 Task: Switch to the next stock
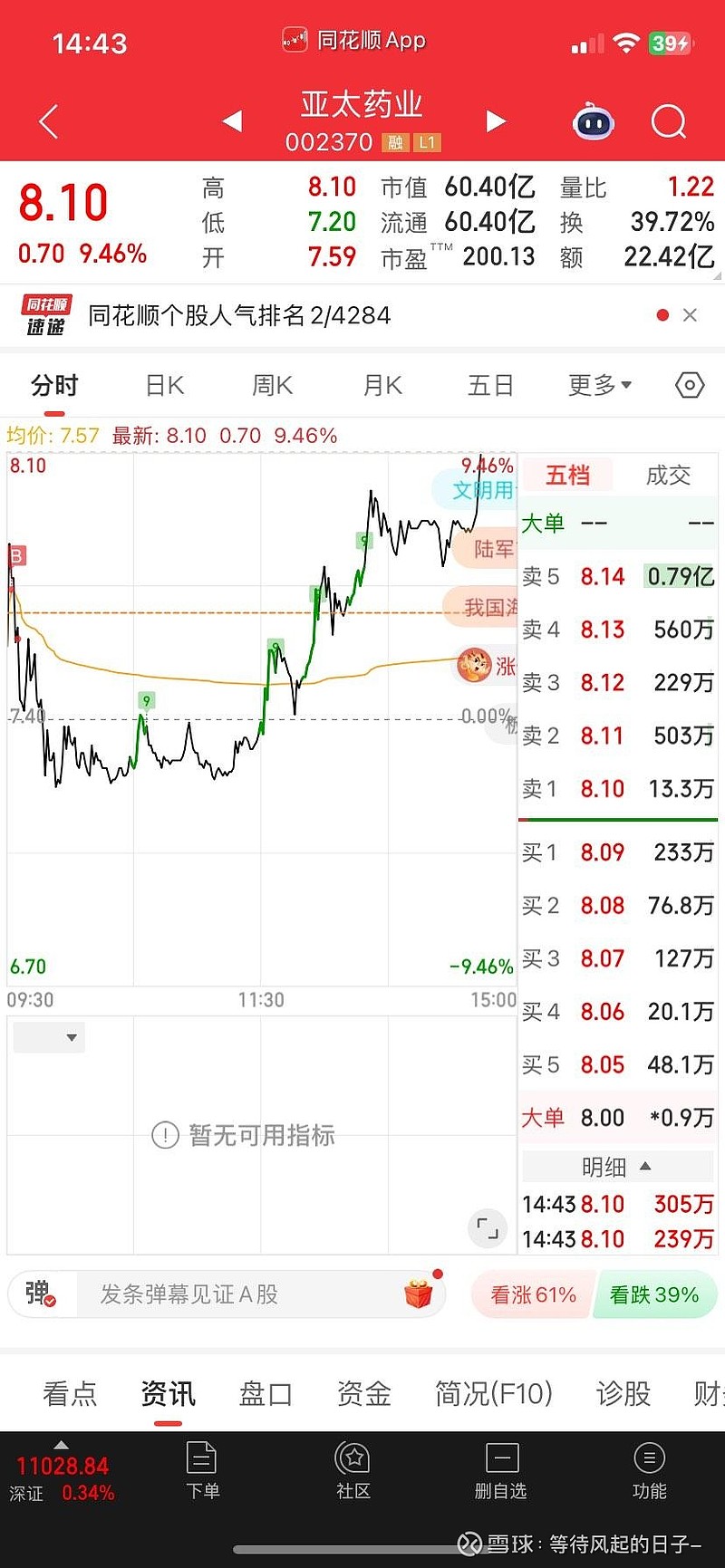[x=495, y=121]
